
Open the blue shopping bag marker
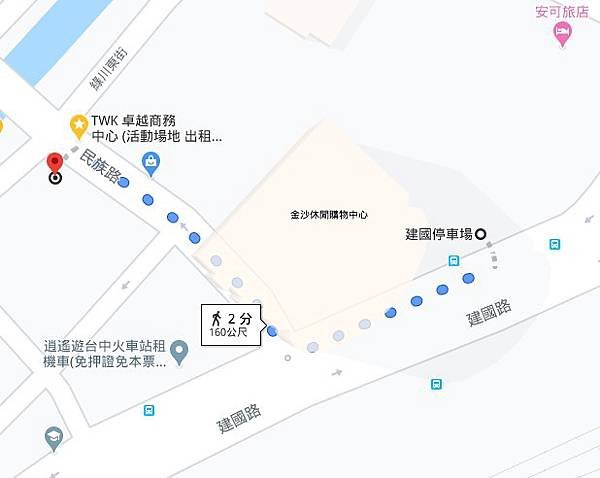150,160
